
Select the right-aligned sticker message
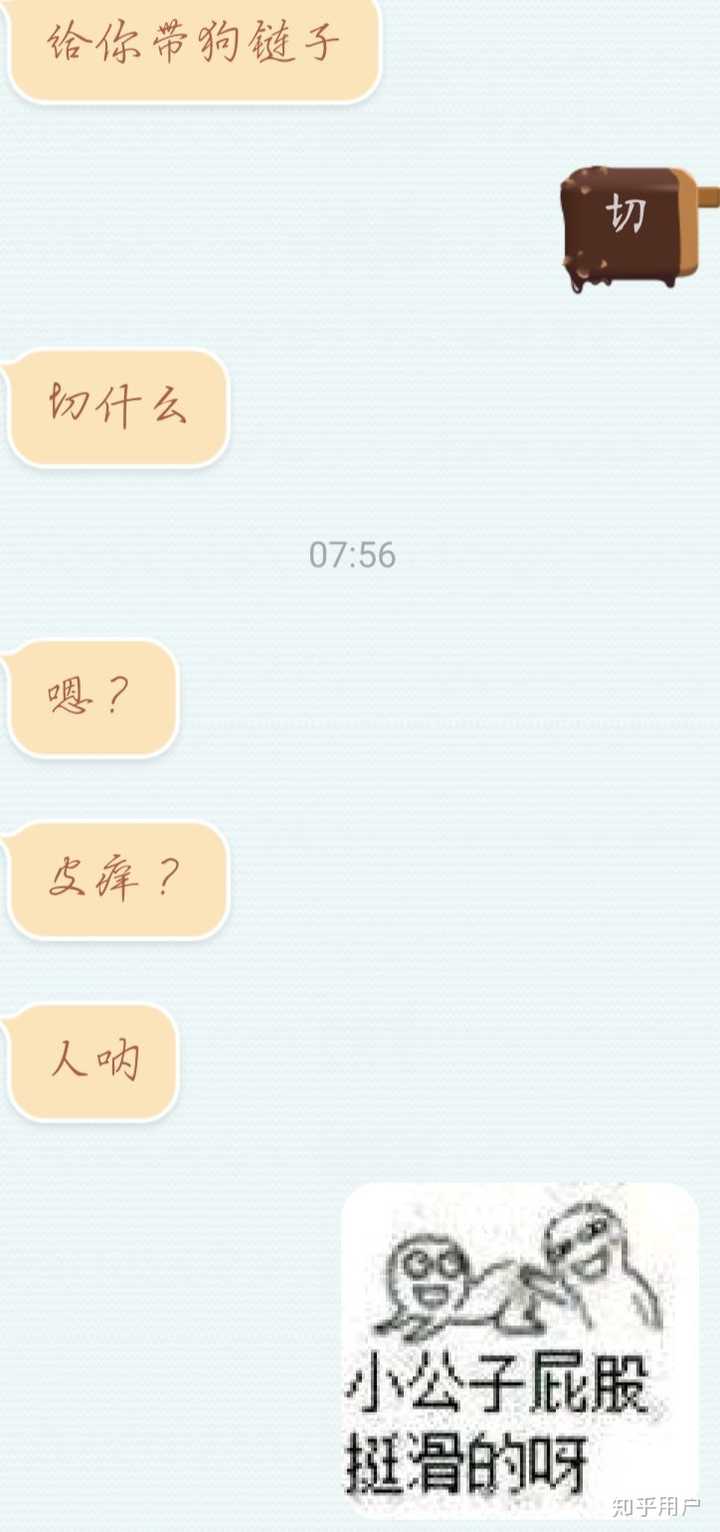(x=630, y=220)
